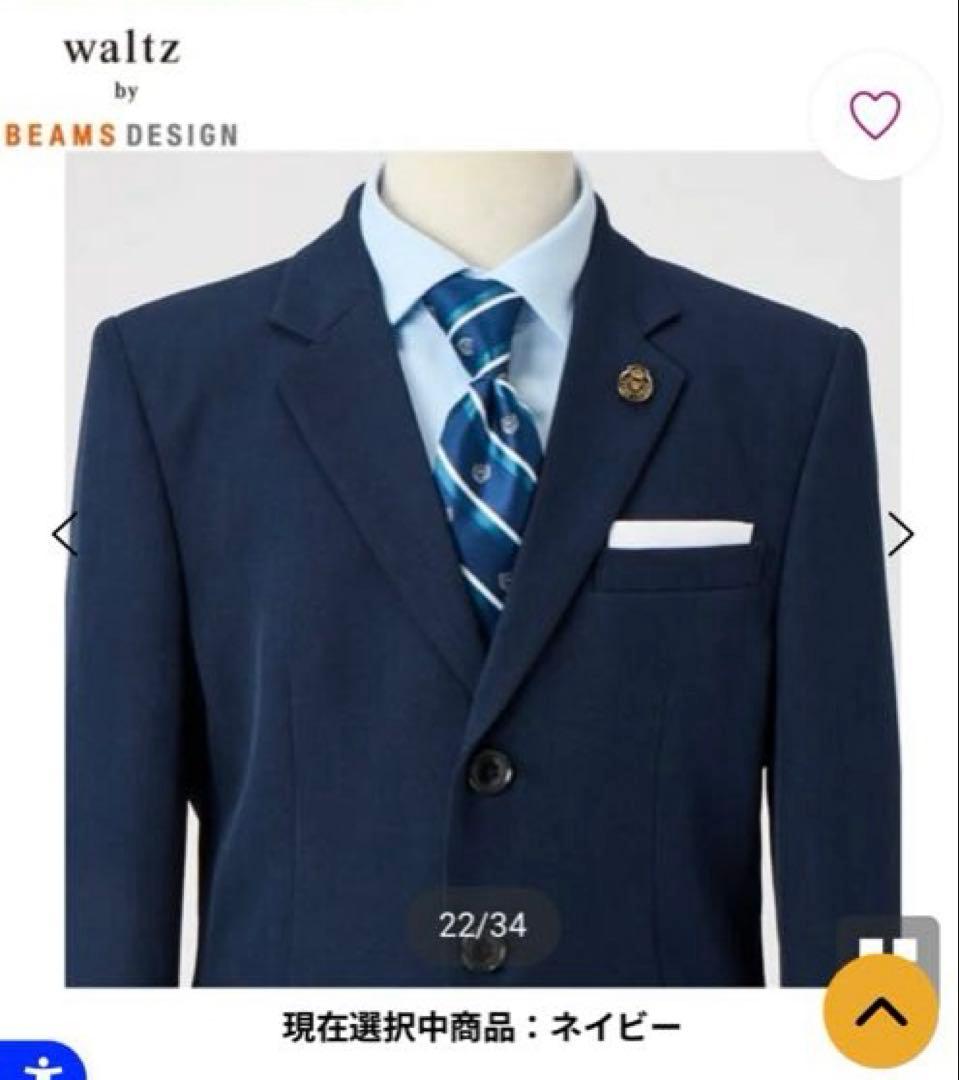Show the next product image
959x1080 pixels.
tap(900, 534)
